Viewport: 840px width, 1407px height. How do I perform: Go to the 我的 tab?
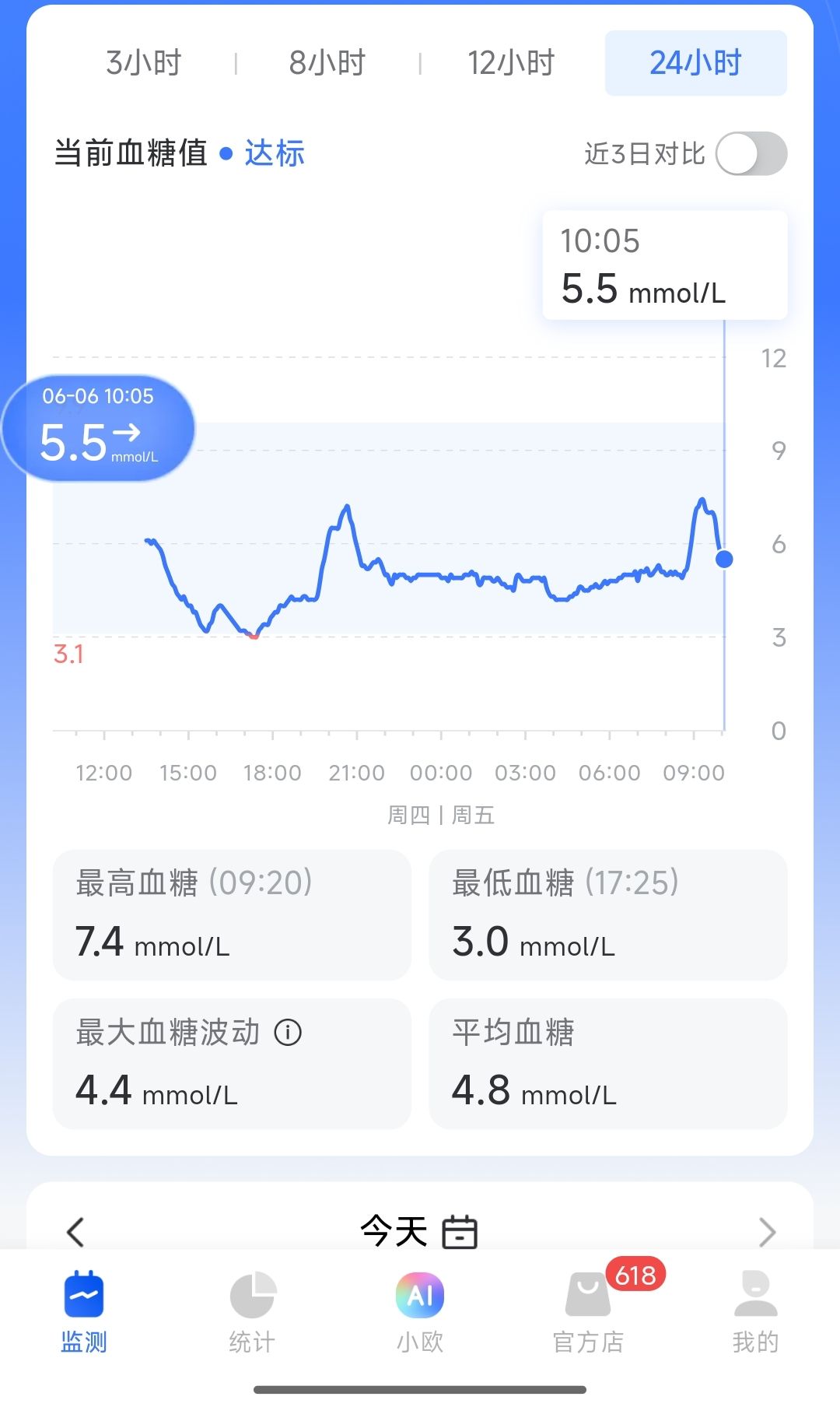pos(755,1312)
